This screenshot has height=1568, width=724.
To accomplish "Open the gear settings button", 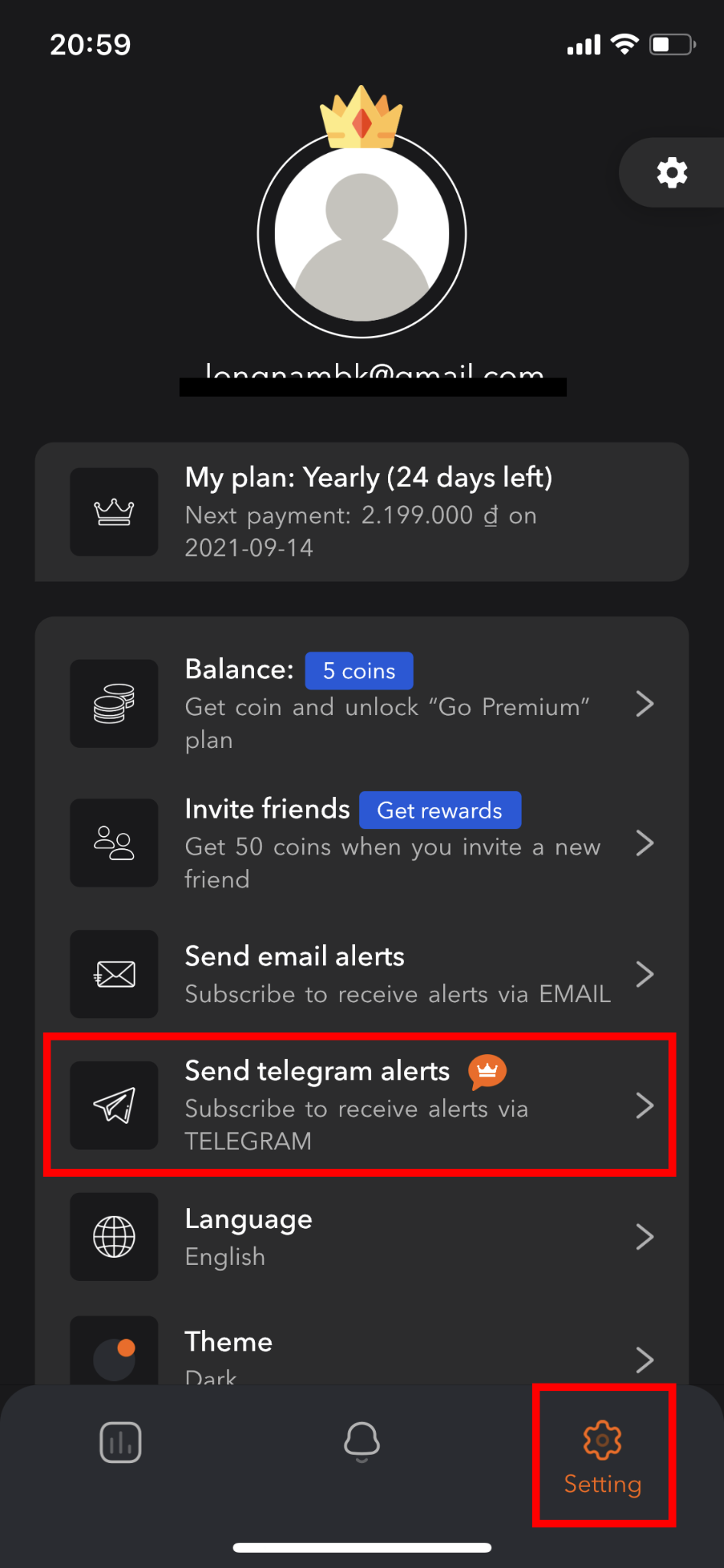I will tap(672, 172).
